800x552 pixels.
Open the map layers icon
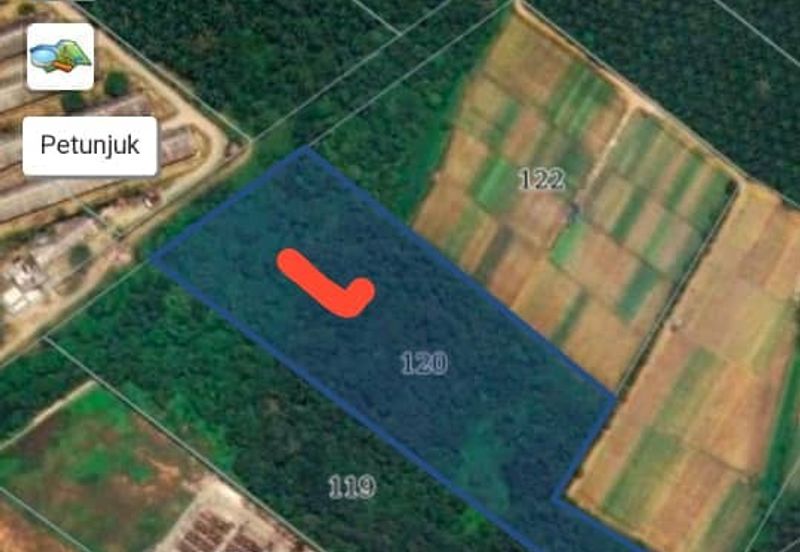(x=60, y=57)
